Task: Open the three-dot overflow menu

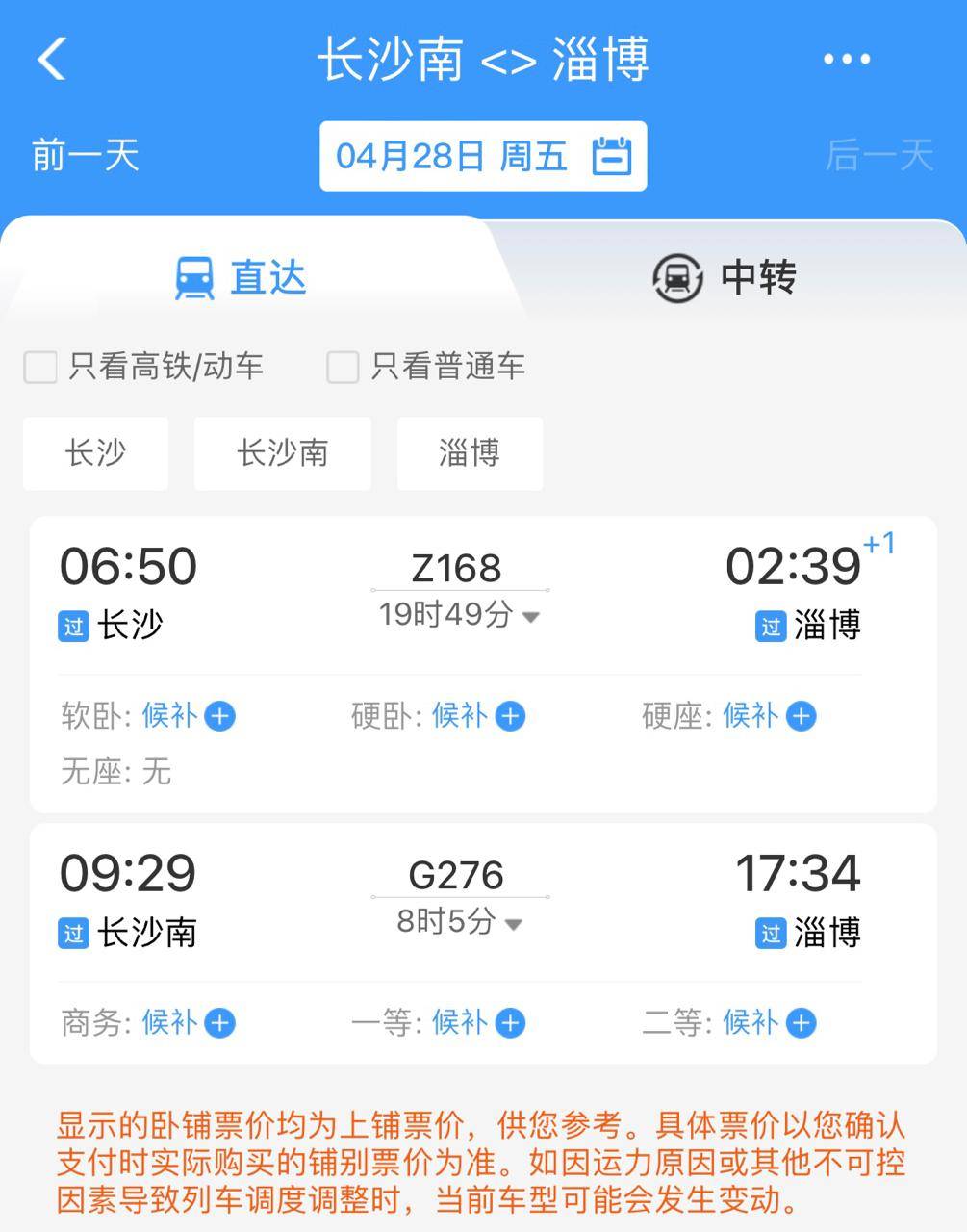Action: pyautogui.click(x=846, y=59)
